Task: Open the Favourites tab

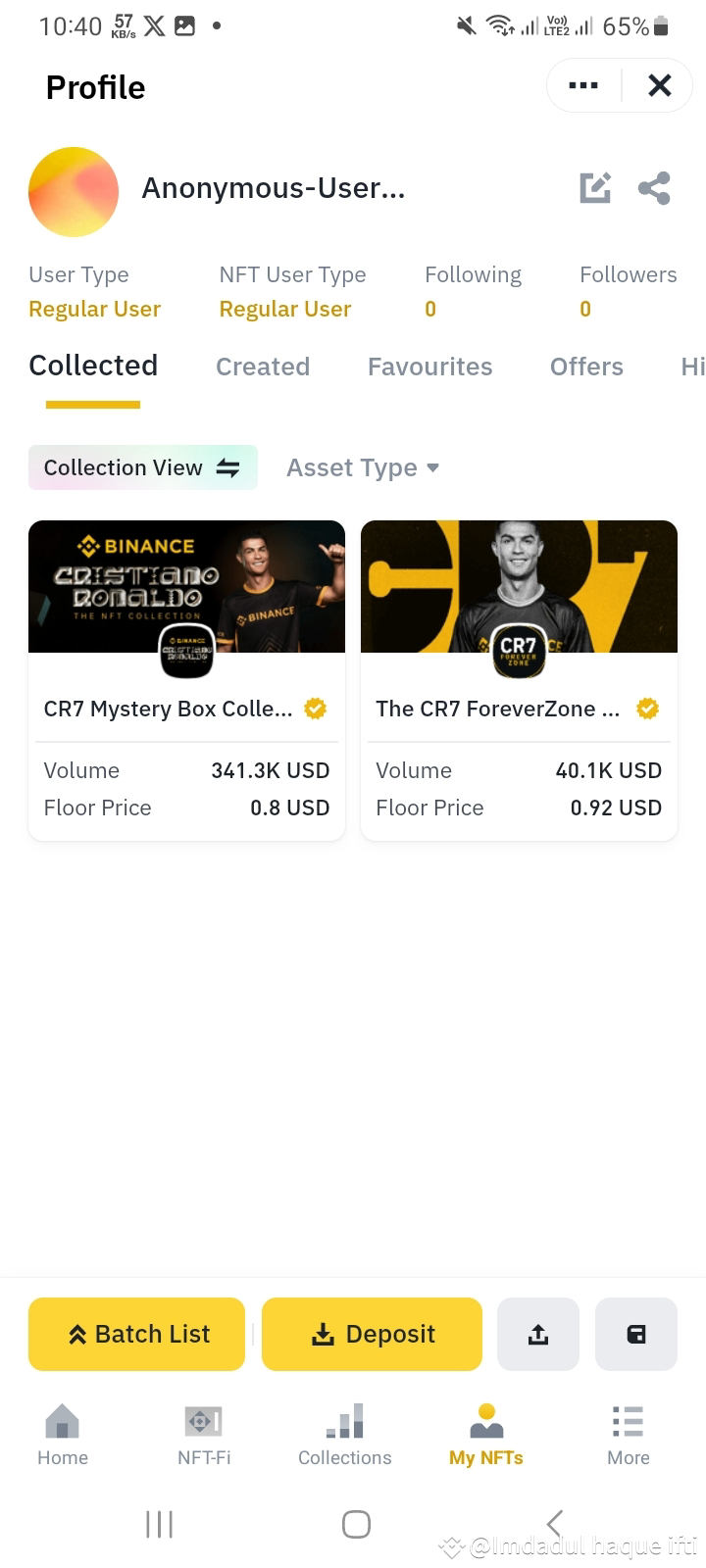Action: 429,367
